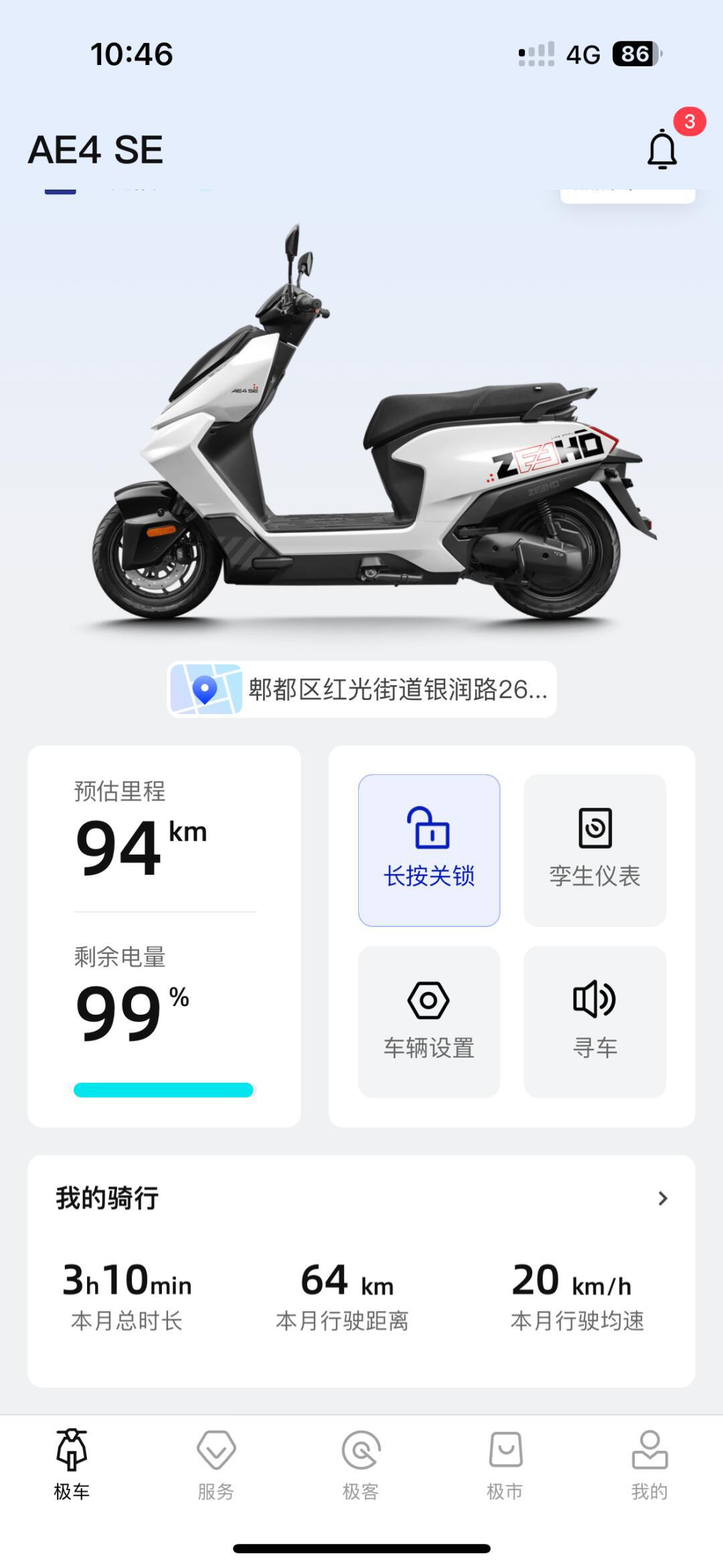Open monthly distance stat 64 km

(x=343, y=1281)
